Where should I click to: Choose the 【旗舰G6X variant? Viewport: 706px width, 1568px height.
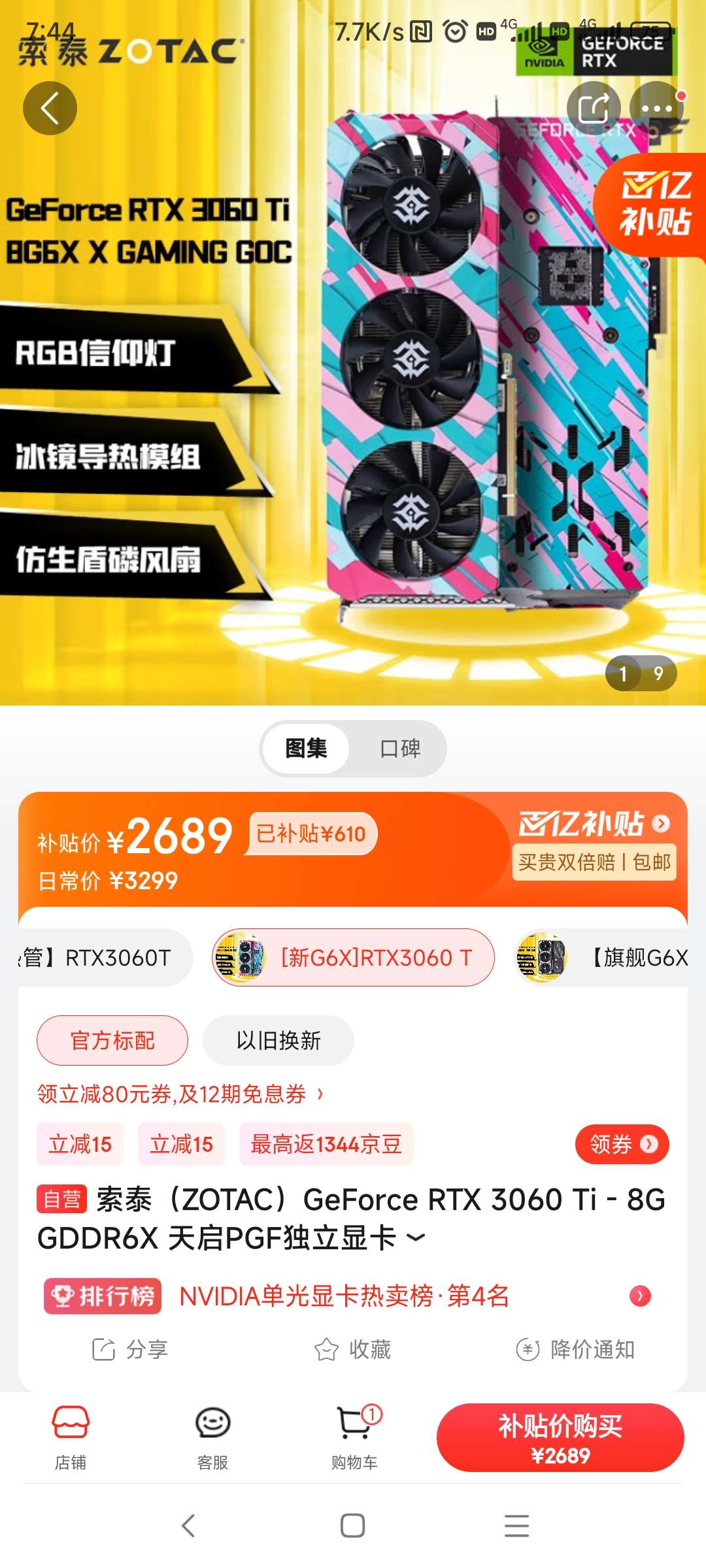(x=601, y=958)
